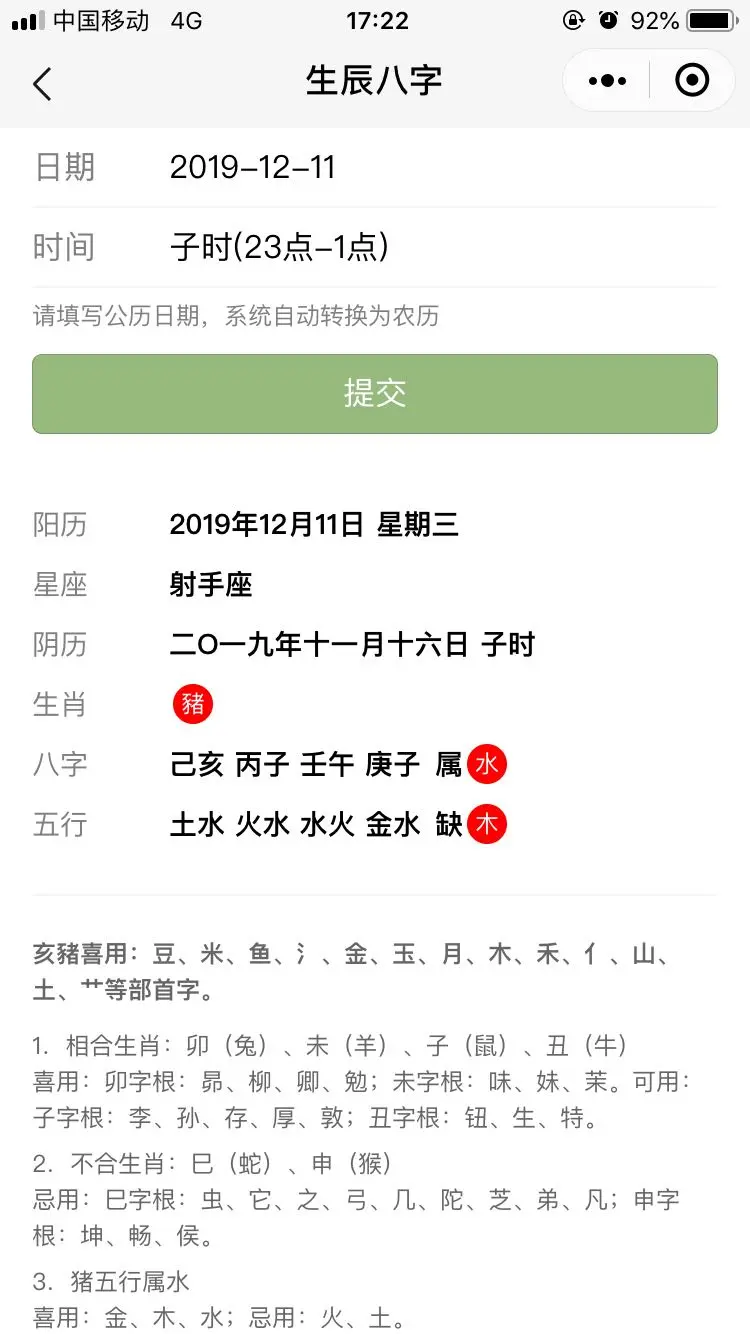Open the mini program more options menu
This screenshot has height=1334, width=750.
tap(608, 81)
